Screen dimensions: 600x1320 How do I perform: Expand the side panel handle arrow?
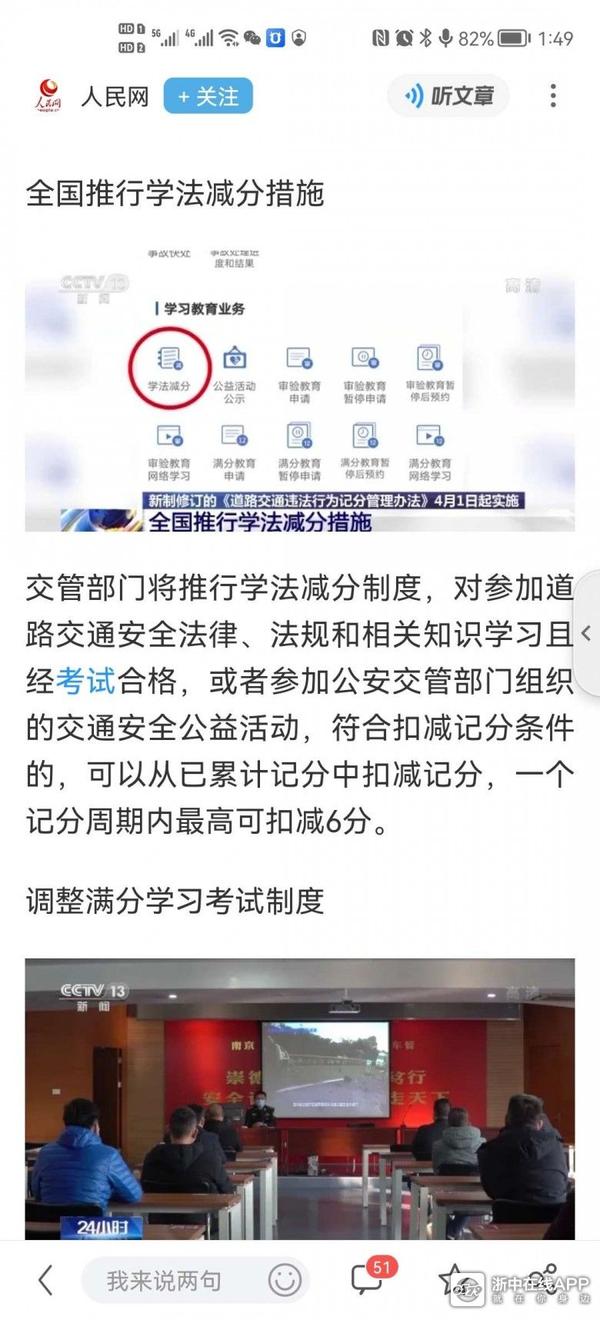pyautogui.click(x=587, y=633)
